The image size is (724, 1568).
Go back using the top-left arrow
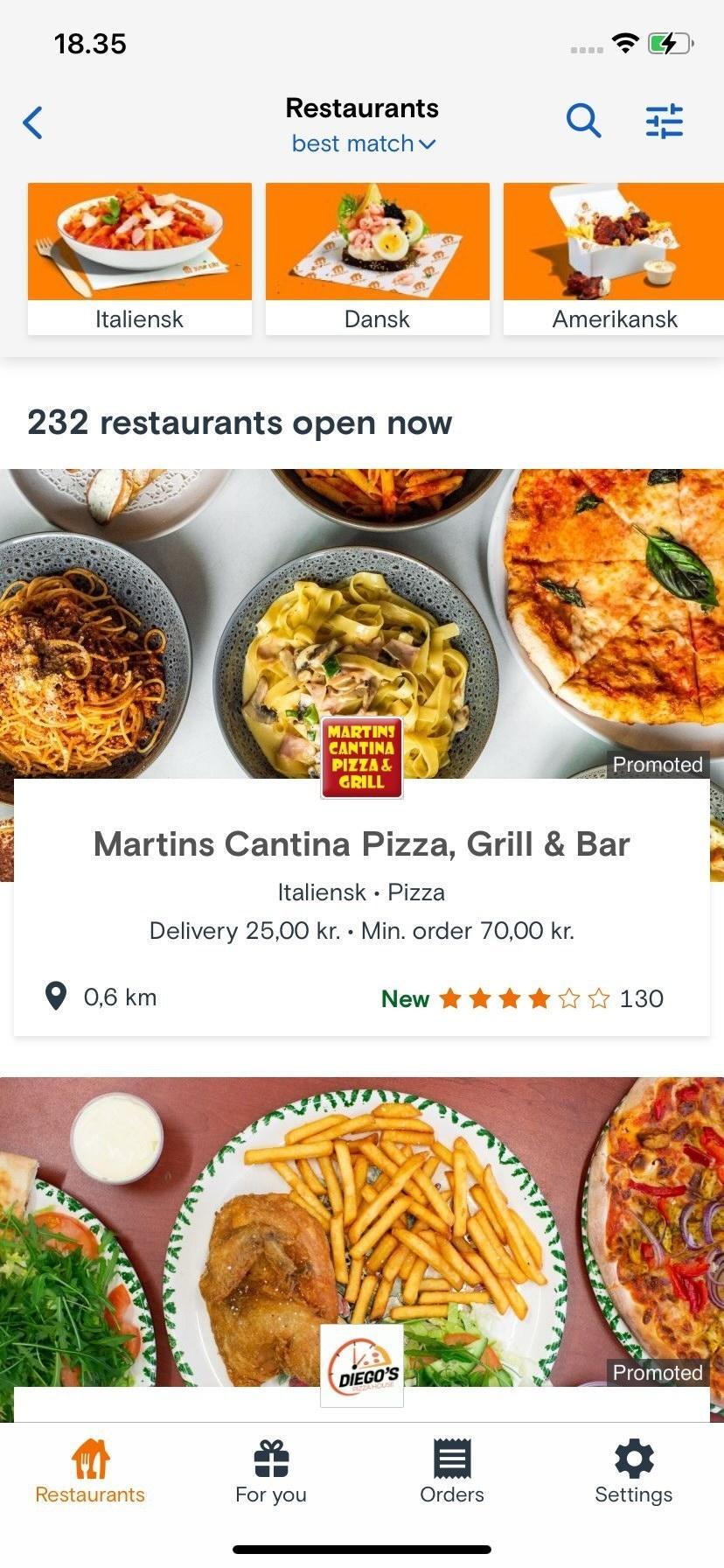pos(33,122)
